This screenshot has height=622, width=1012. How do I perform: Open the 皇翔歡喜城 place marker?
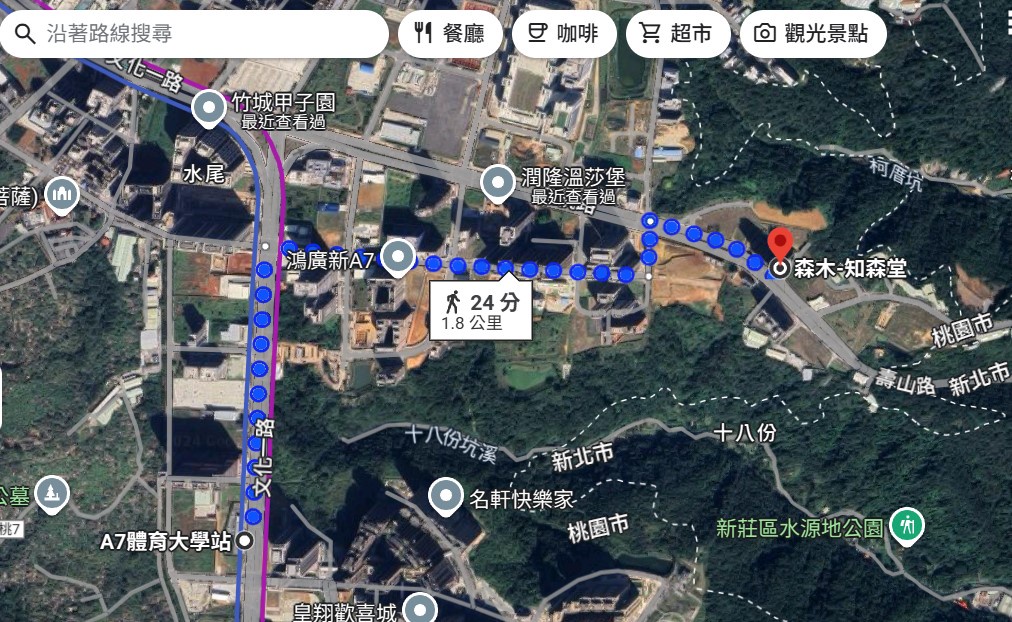point(421,607)
